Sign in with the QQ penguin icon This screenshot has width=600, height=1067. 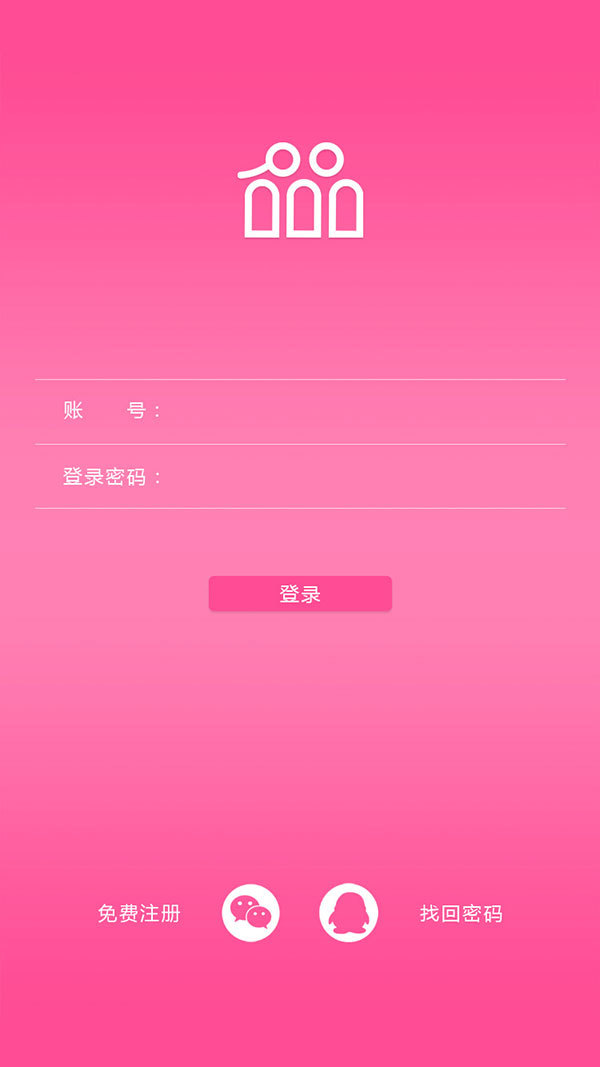click(x=348, y=913)
